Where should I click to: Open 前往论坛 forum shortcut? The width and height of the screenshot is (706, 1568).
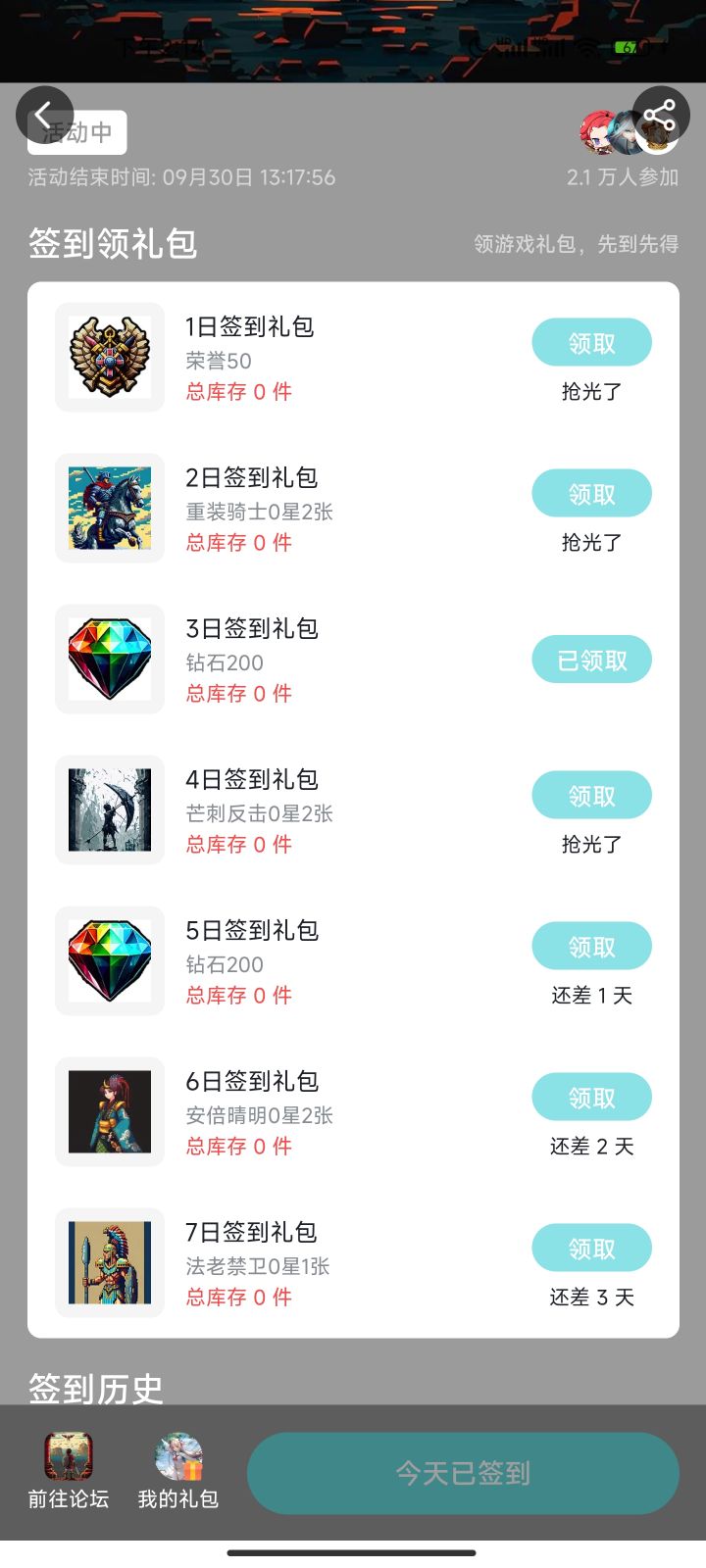[x=69, y=1471]
